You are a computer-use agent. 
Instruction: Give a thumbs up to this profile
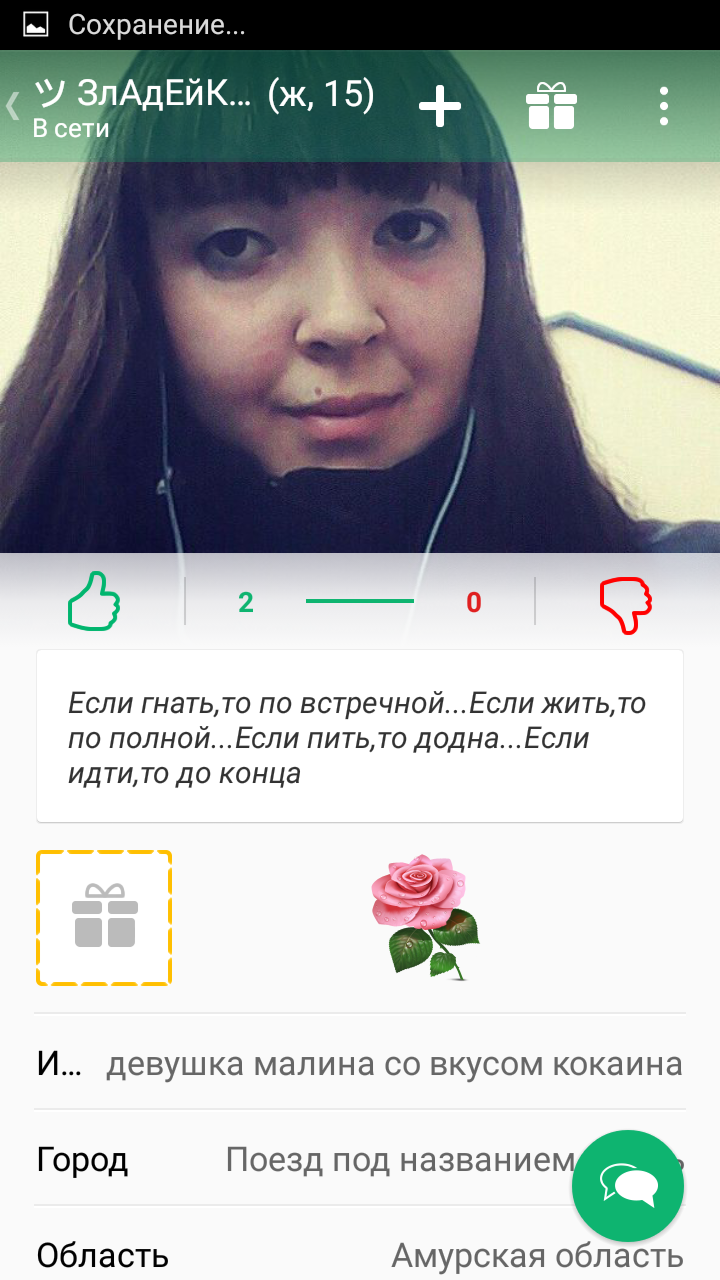[x=93, y=601]
